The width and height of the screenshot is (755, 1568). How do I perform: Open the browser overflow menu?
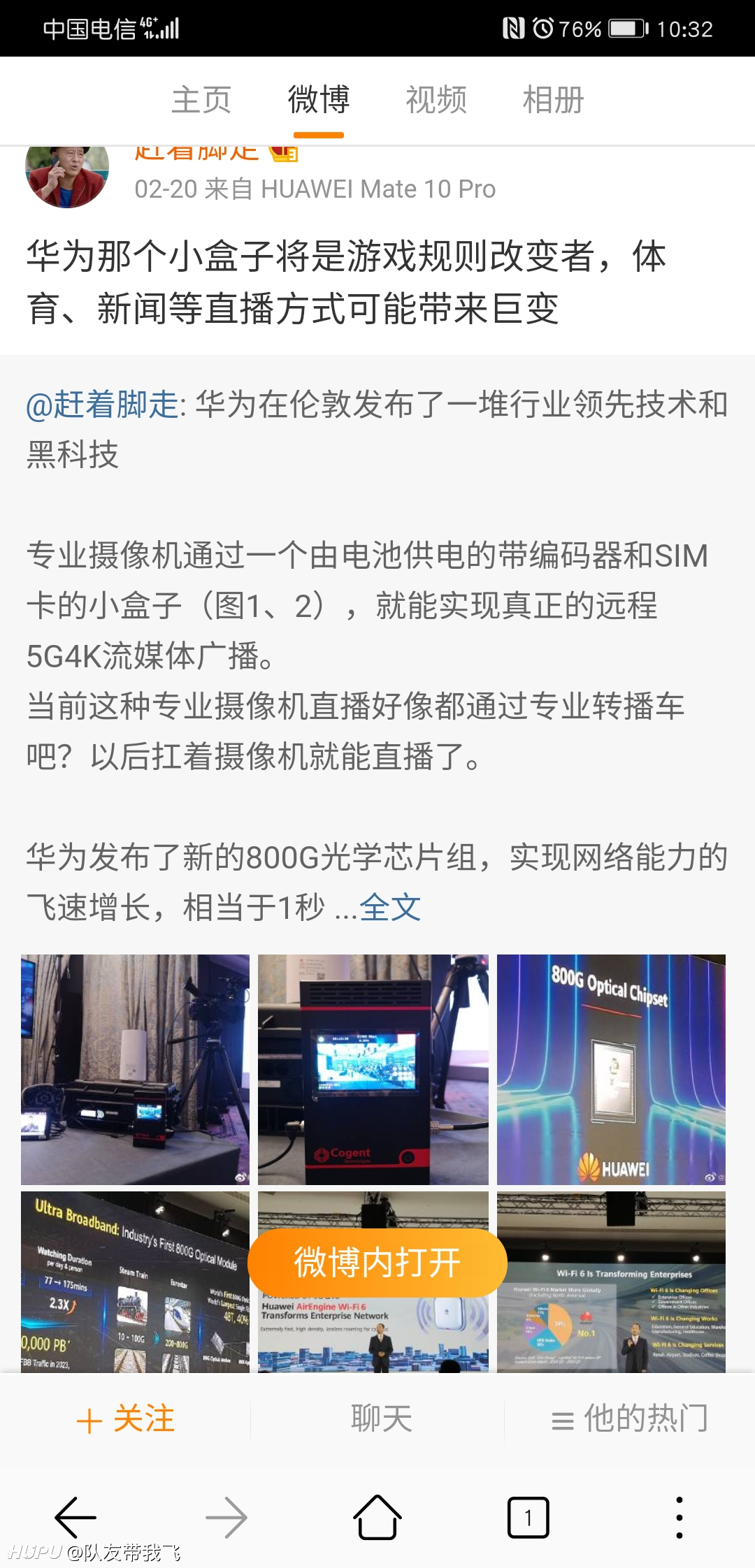point(679,1518)
